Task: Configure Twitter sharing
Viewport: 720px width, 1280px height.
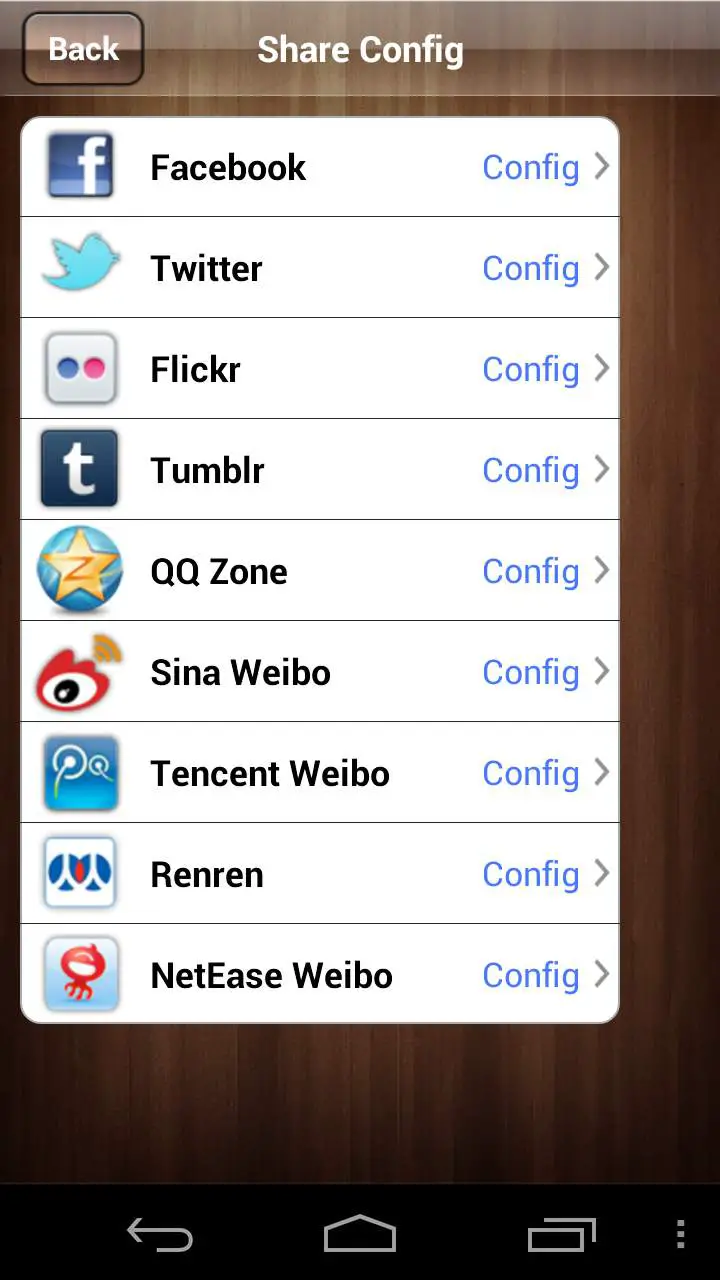Action: 320,268
